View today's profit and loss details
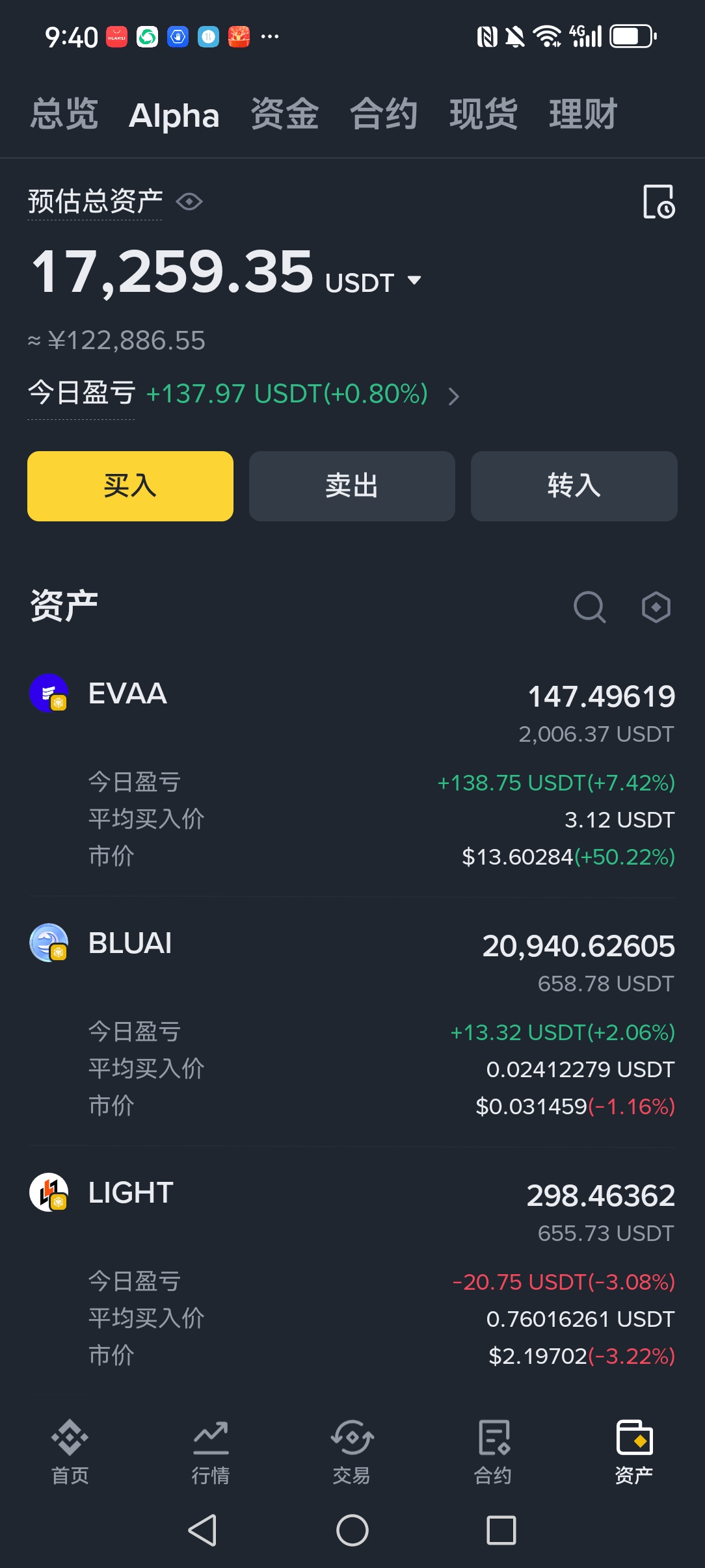The width and height of the screenshot is (705, 1568). pyautogui.click(x=453, y=395)
